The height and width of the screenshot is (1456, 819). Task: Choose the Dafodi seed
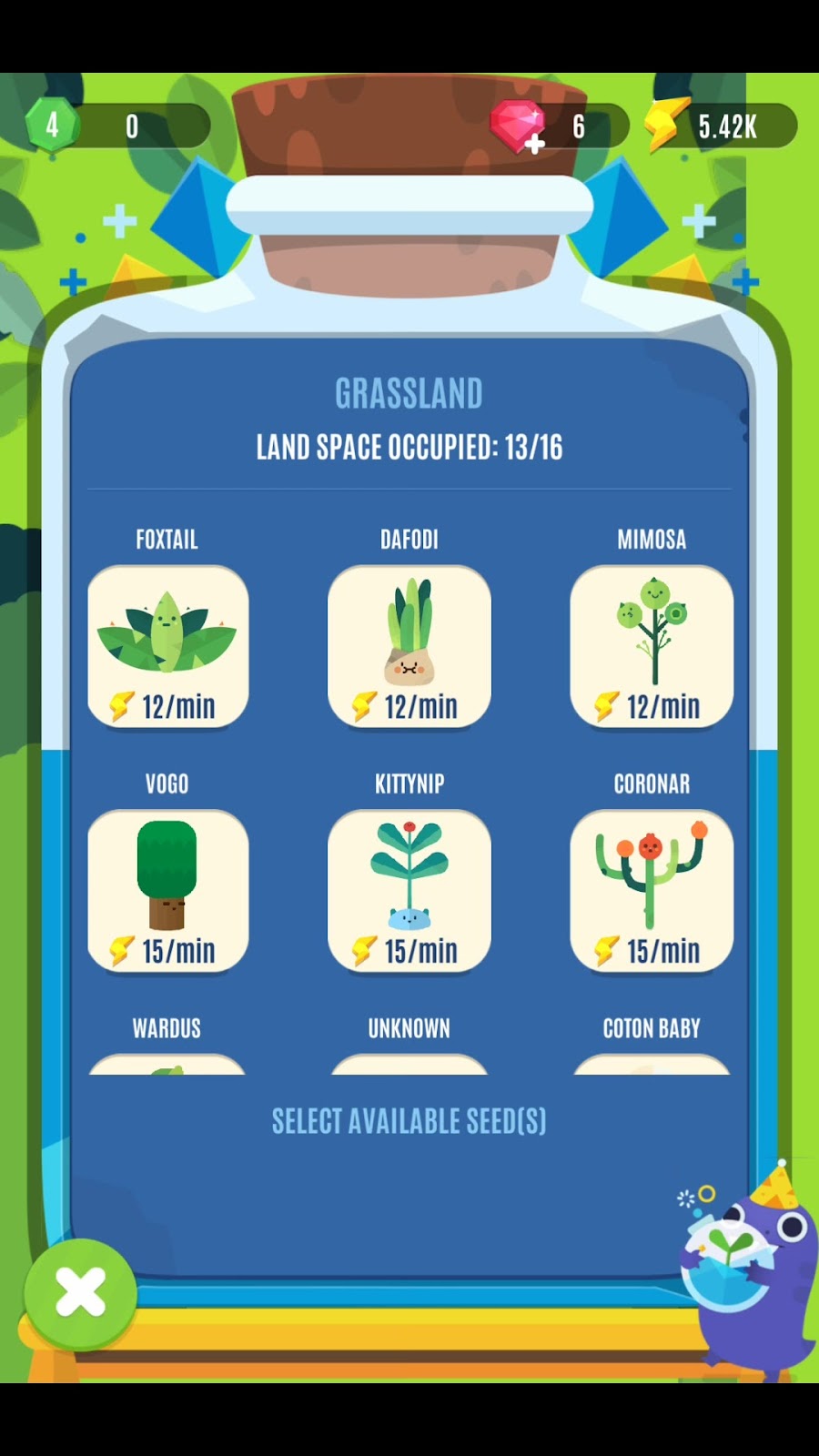coord(409,646)
